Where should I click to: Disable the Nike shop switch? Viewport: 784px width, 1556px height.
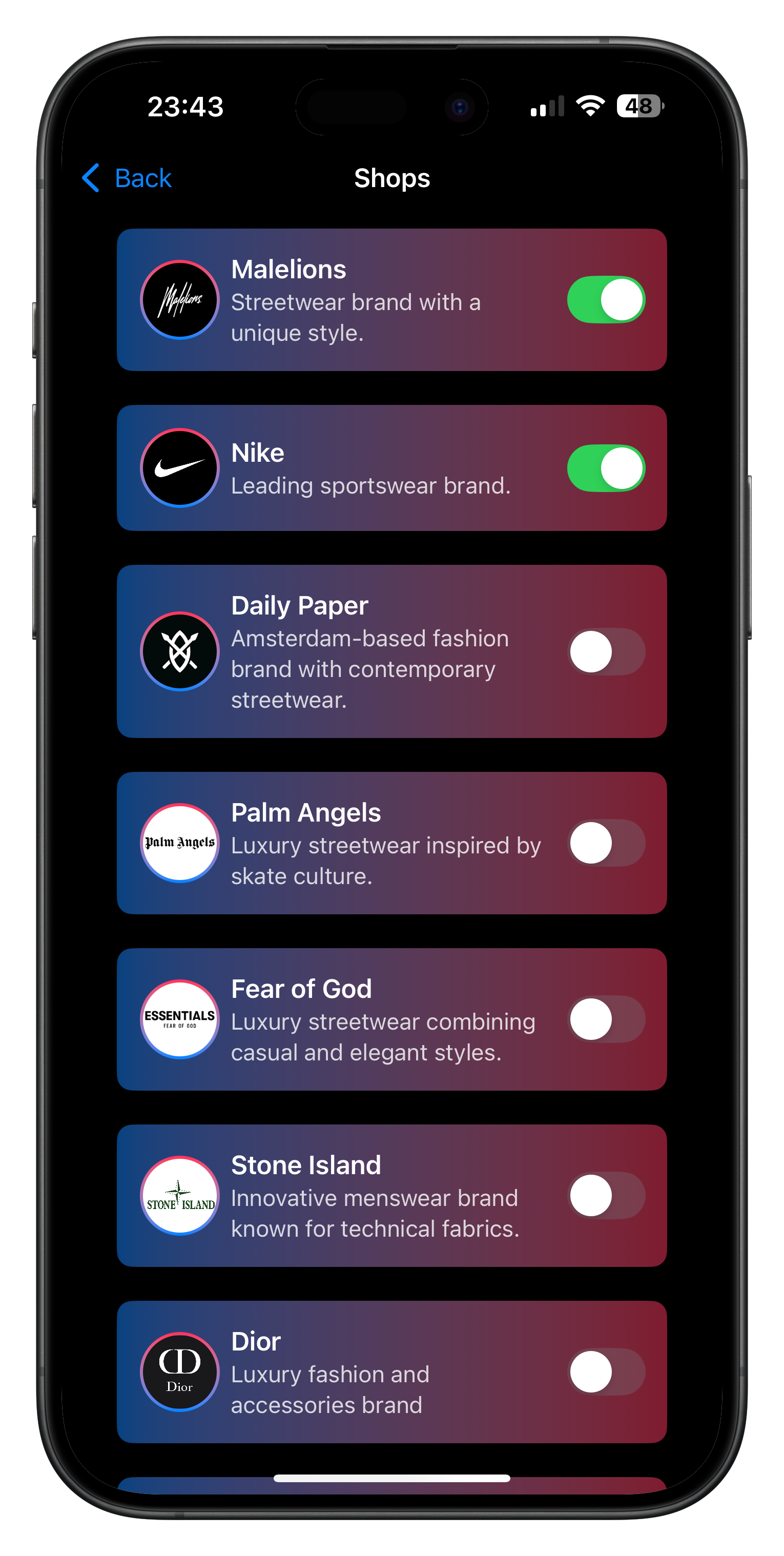click(606, 468)
